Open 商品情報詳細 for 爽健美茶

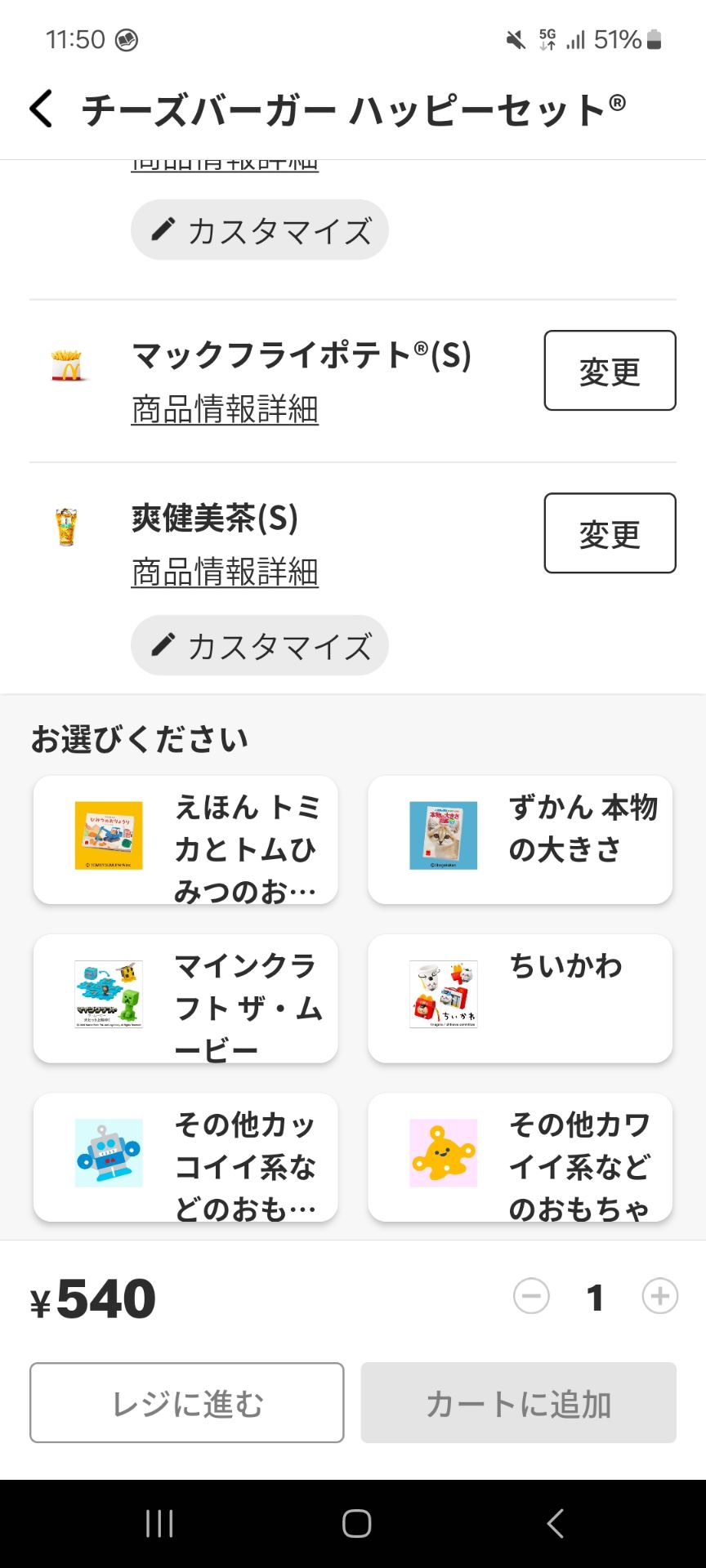[225, 573]
